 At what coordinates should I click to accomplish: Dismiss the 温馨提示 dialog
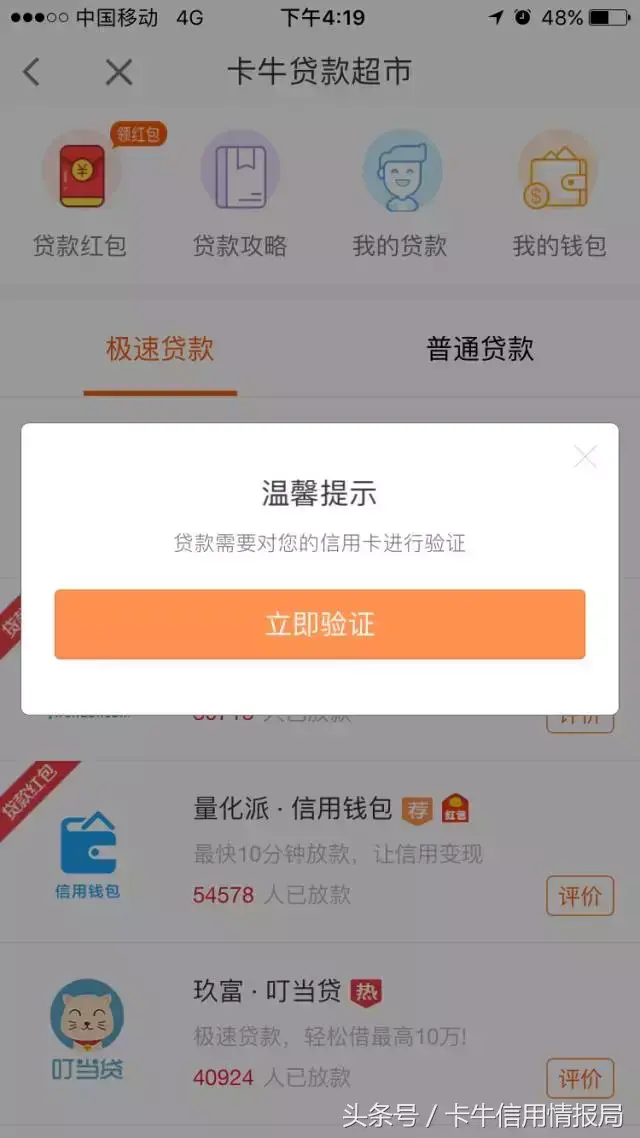[x=585, y=457]
